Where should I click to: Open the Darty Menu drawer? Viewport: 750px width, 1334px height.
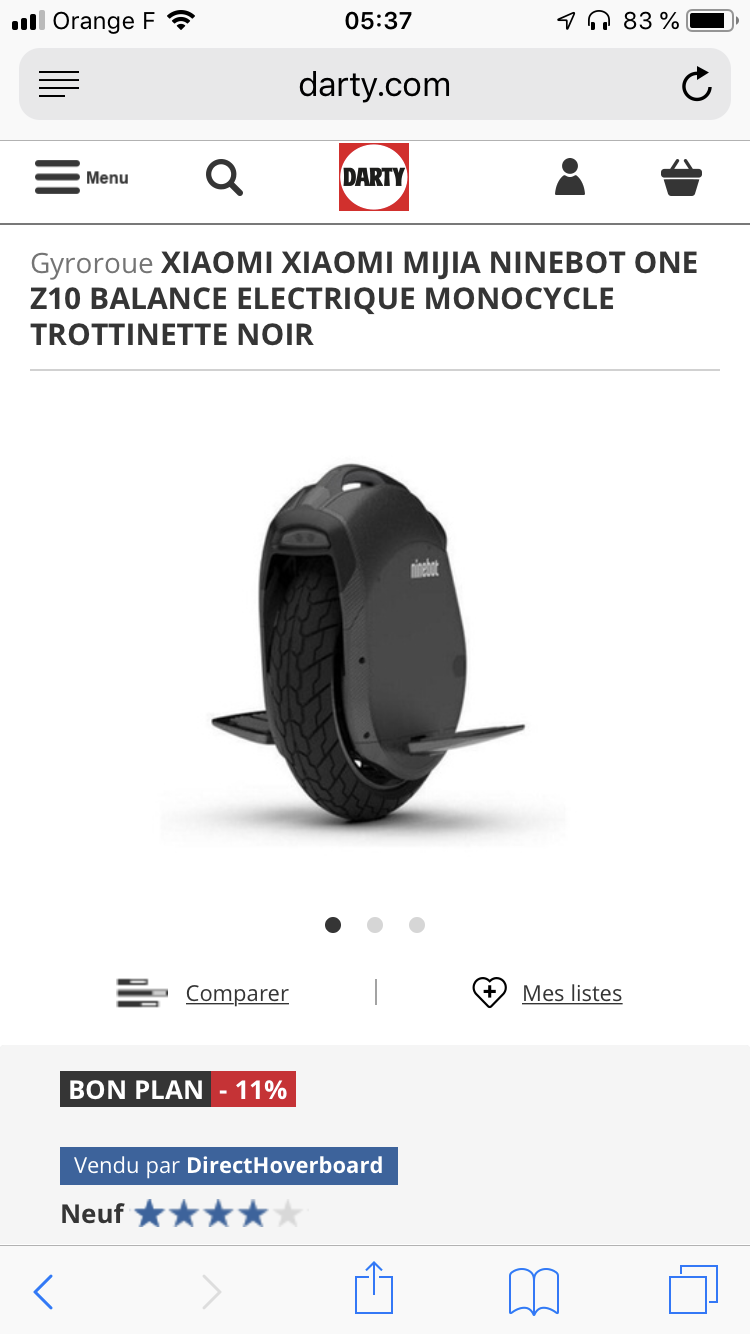[82, 177]
